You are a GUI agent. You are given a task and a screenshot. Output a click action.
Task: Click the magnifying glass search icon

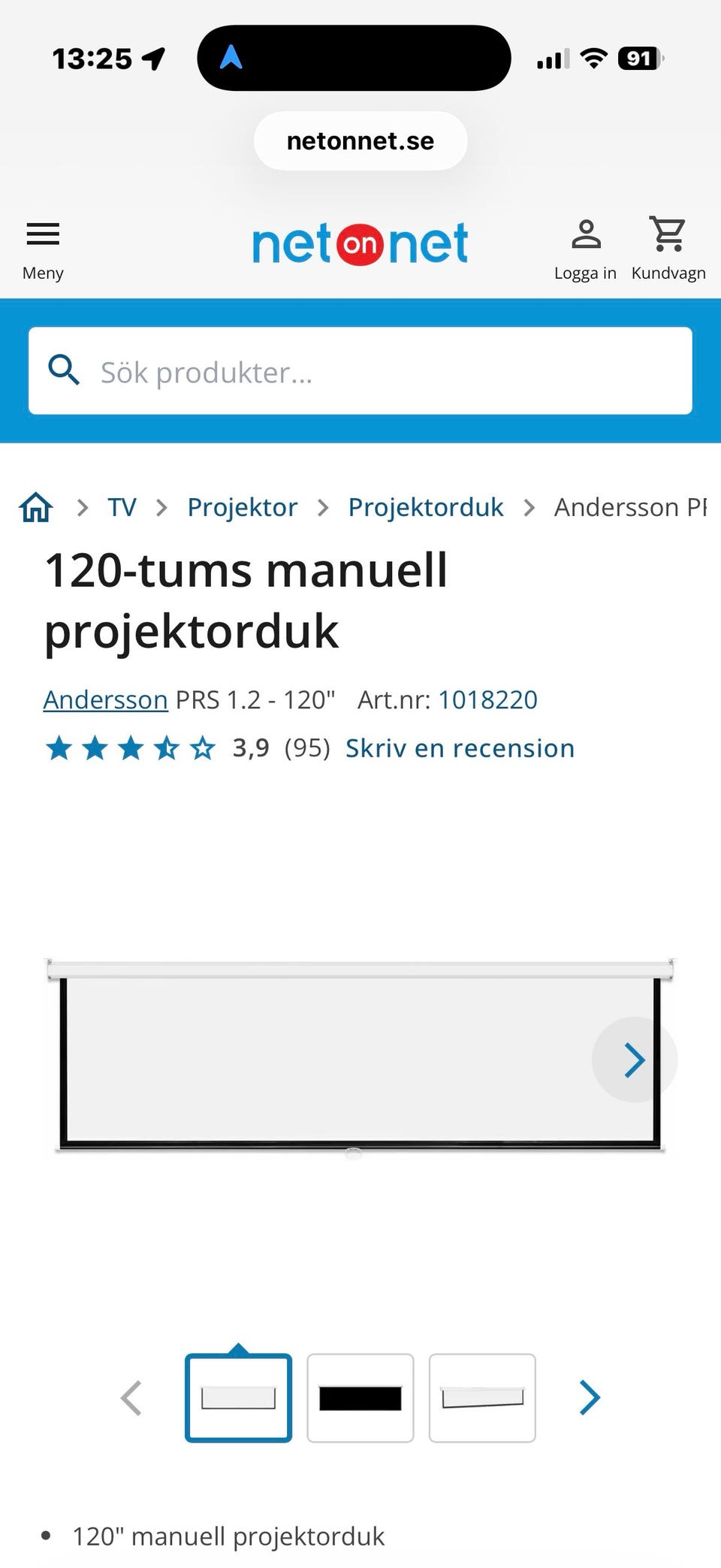pos(64,370)
